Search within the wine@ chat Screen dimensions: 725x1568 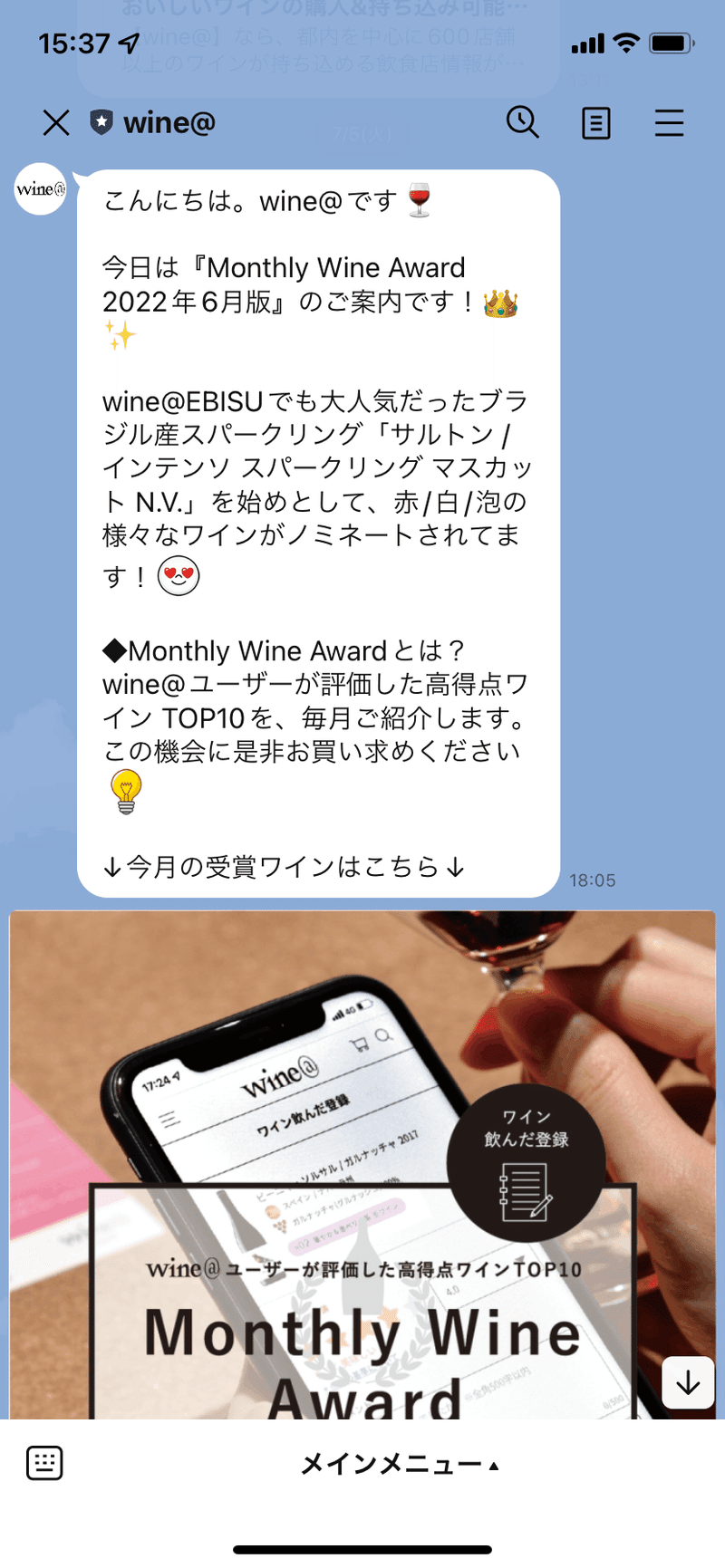(522, 122)
